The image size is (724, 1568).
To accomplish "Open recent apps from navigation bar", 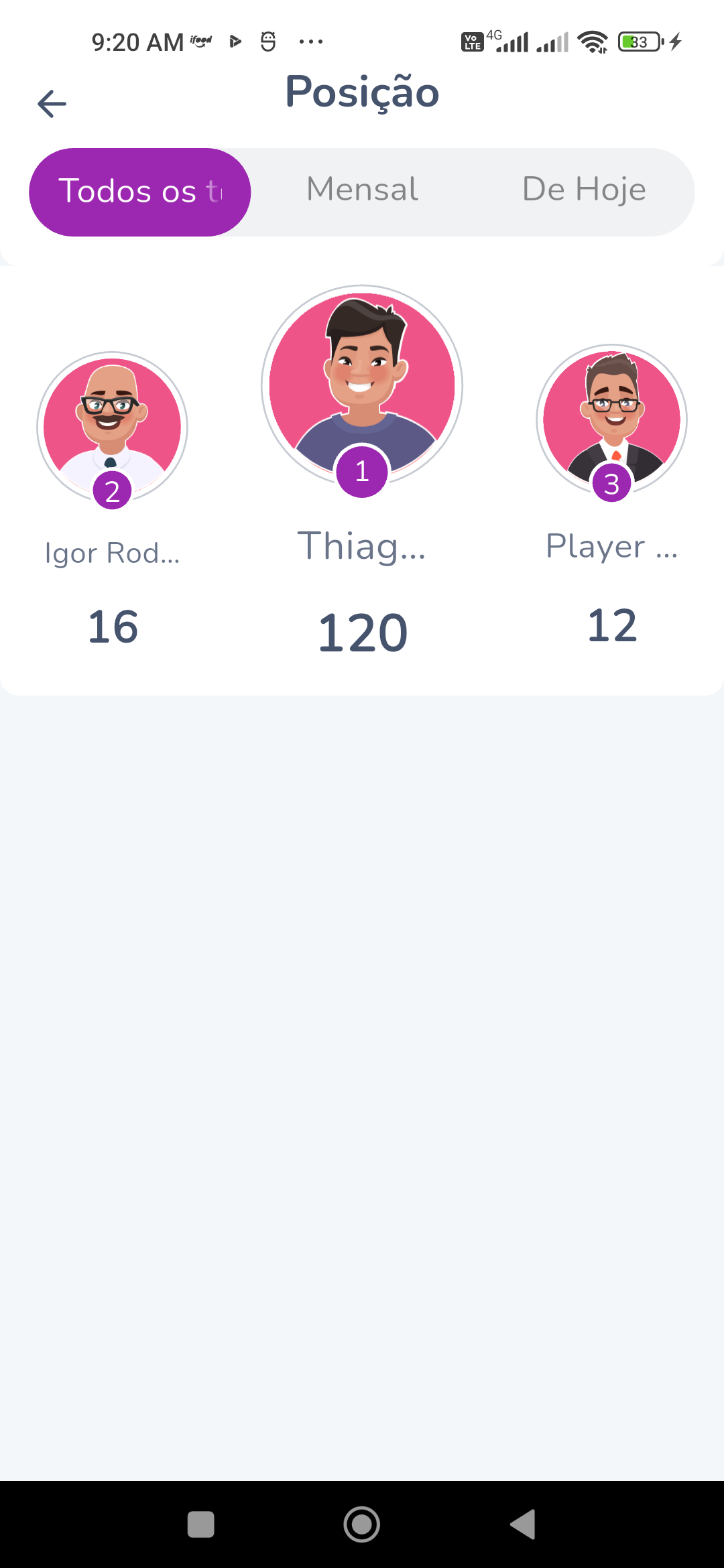I will click(x=200, y=1524).
